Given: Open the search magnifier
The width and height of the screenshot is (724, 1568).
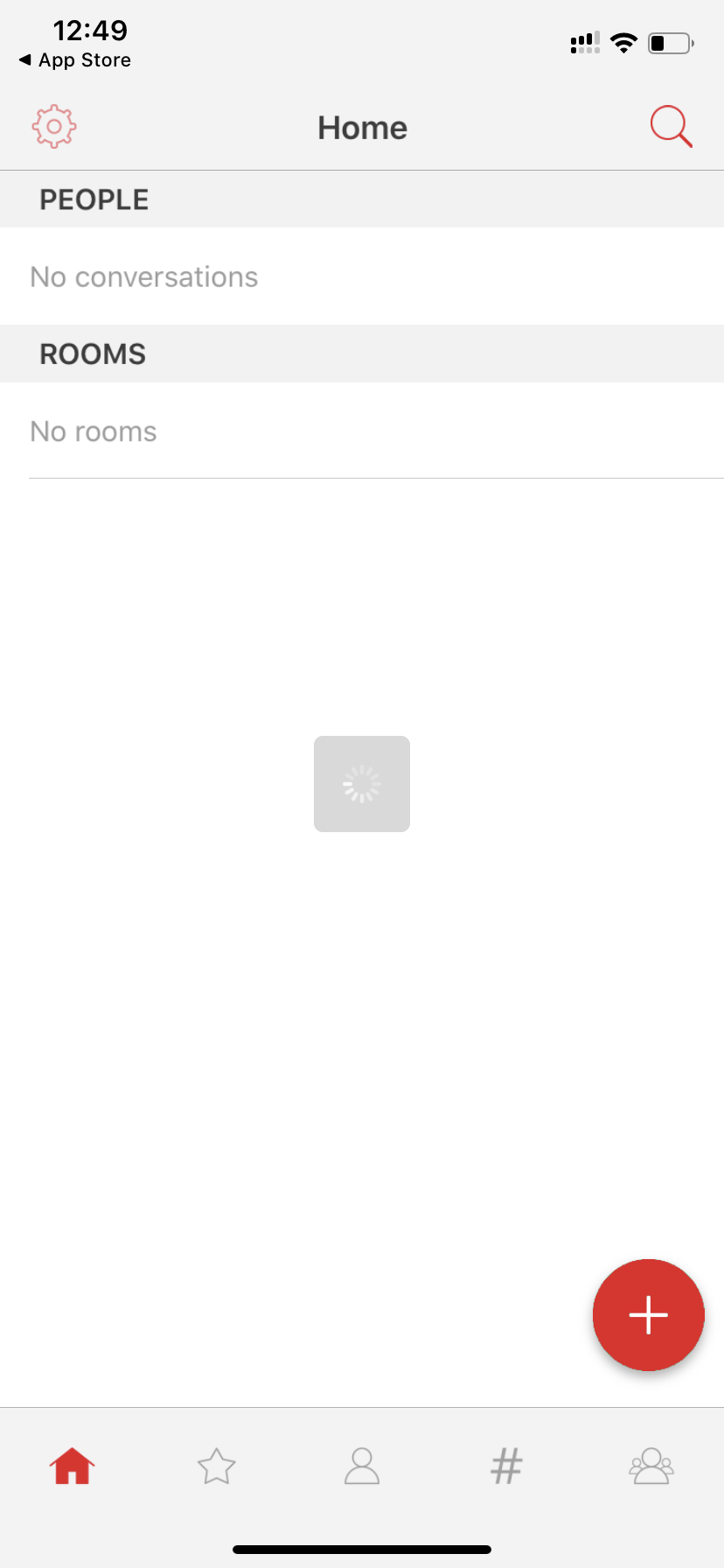Looking at the screenshot, I should point(672,128).
